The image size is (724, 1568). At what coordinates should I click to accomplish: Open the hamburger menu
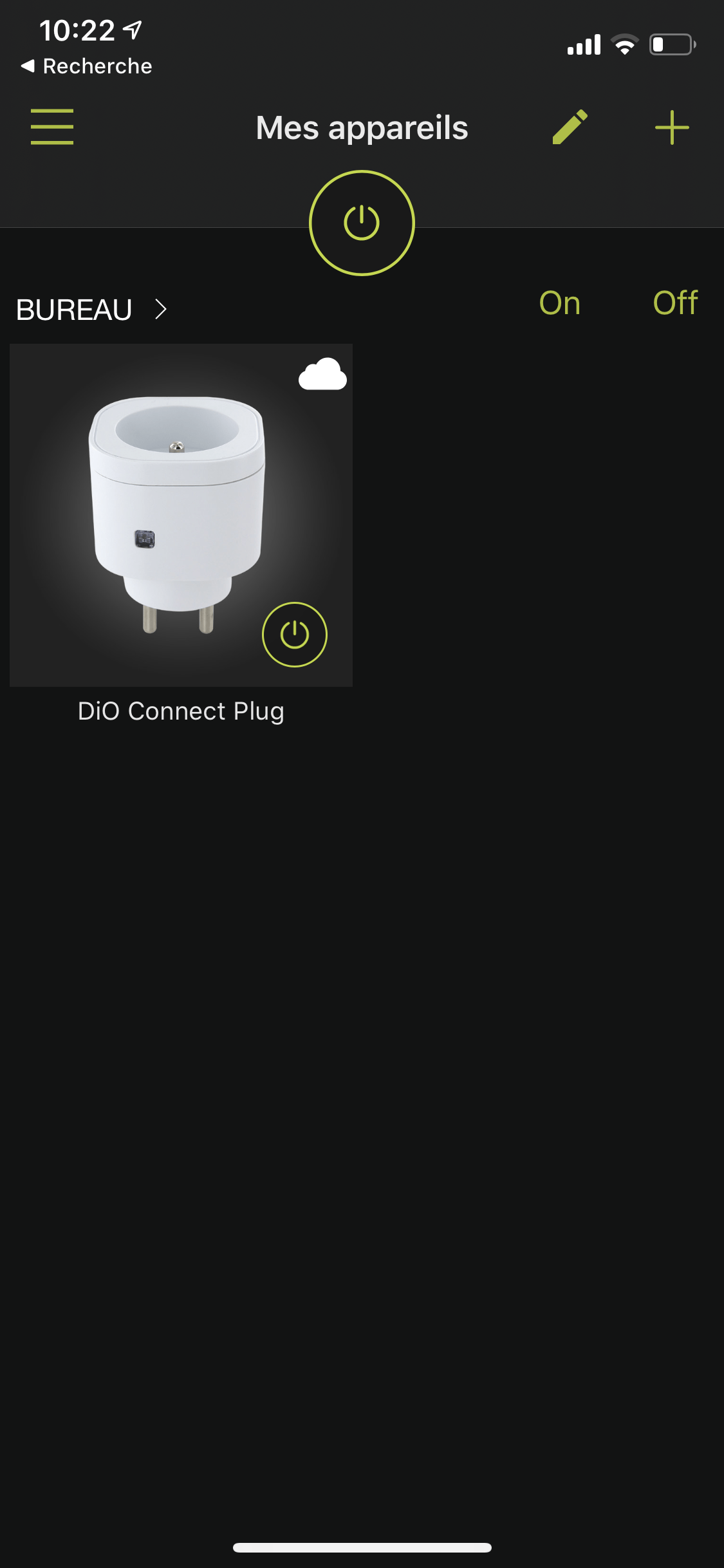(x=52, y=127)
